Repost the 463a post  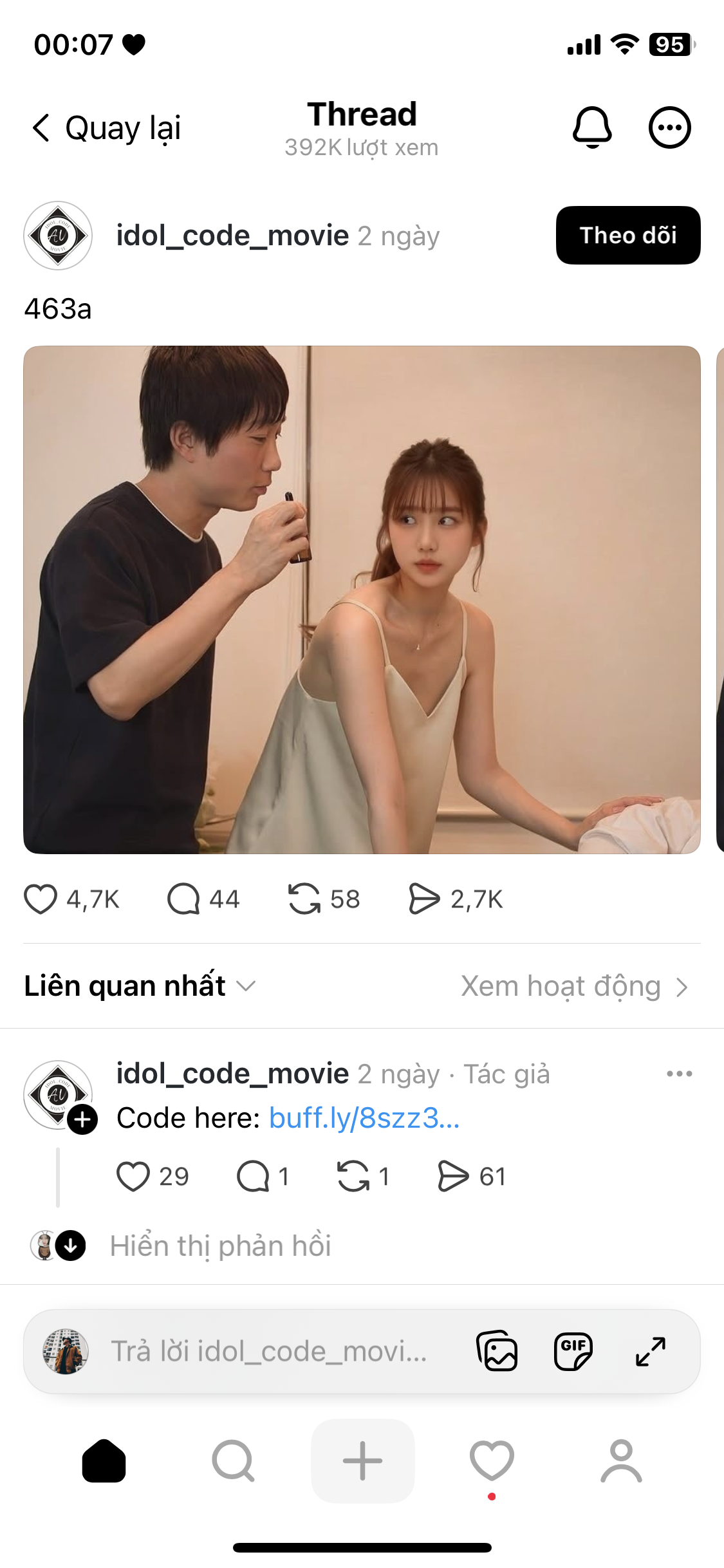(x=304, y=899)
